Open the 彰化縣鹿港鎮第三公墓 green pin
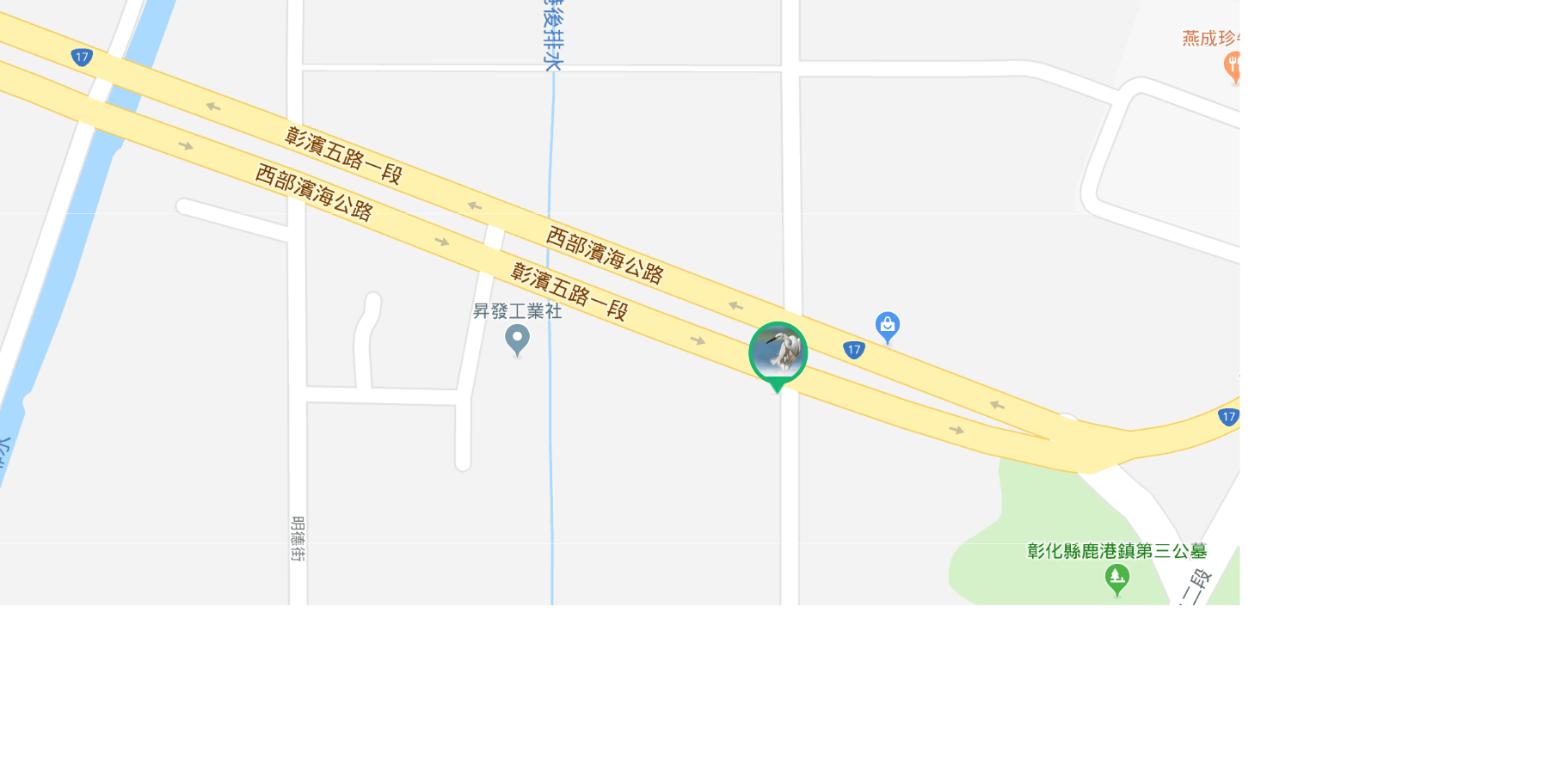 (x=1116, y=579)
